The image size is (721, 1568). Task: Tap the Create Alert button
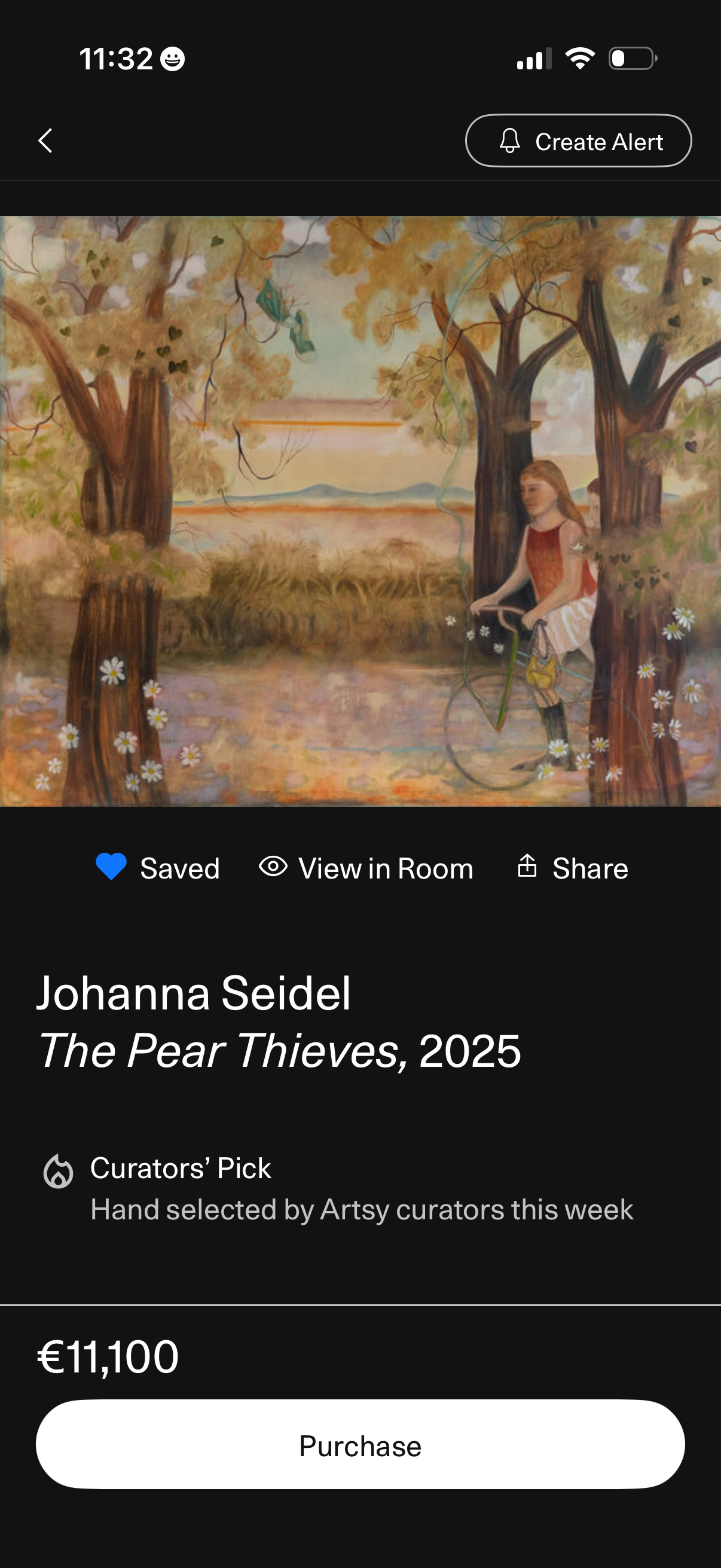578,141
